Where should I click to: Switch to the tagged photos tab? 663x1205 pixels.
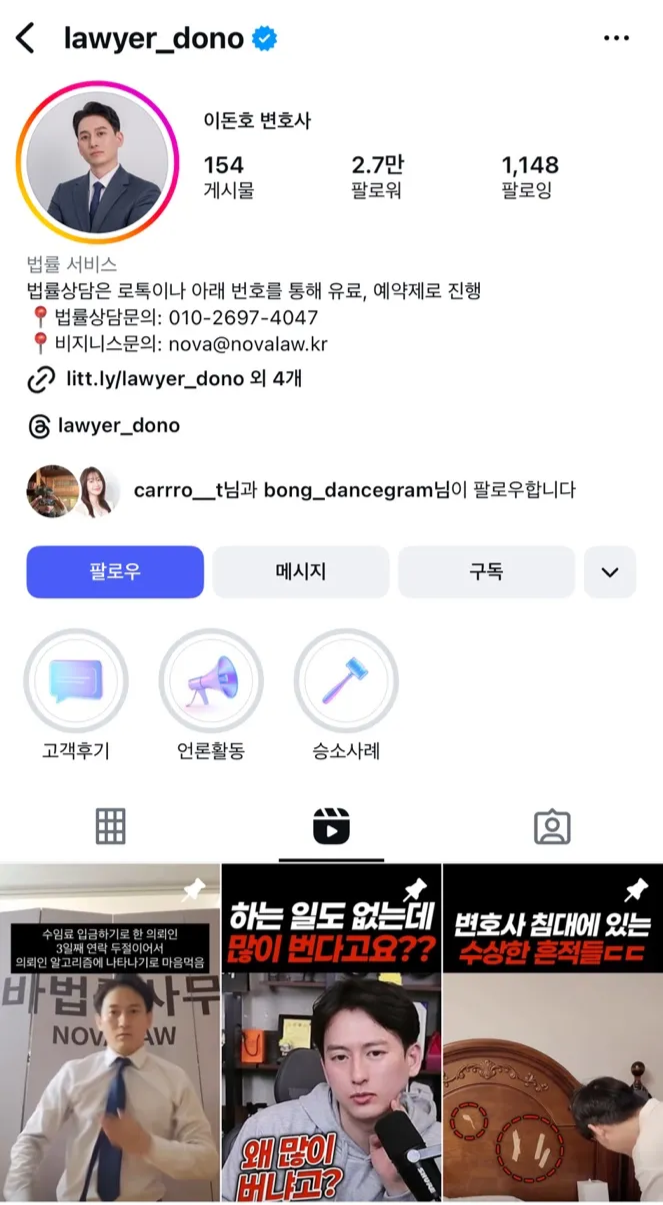551,827
